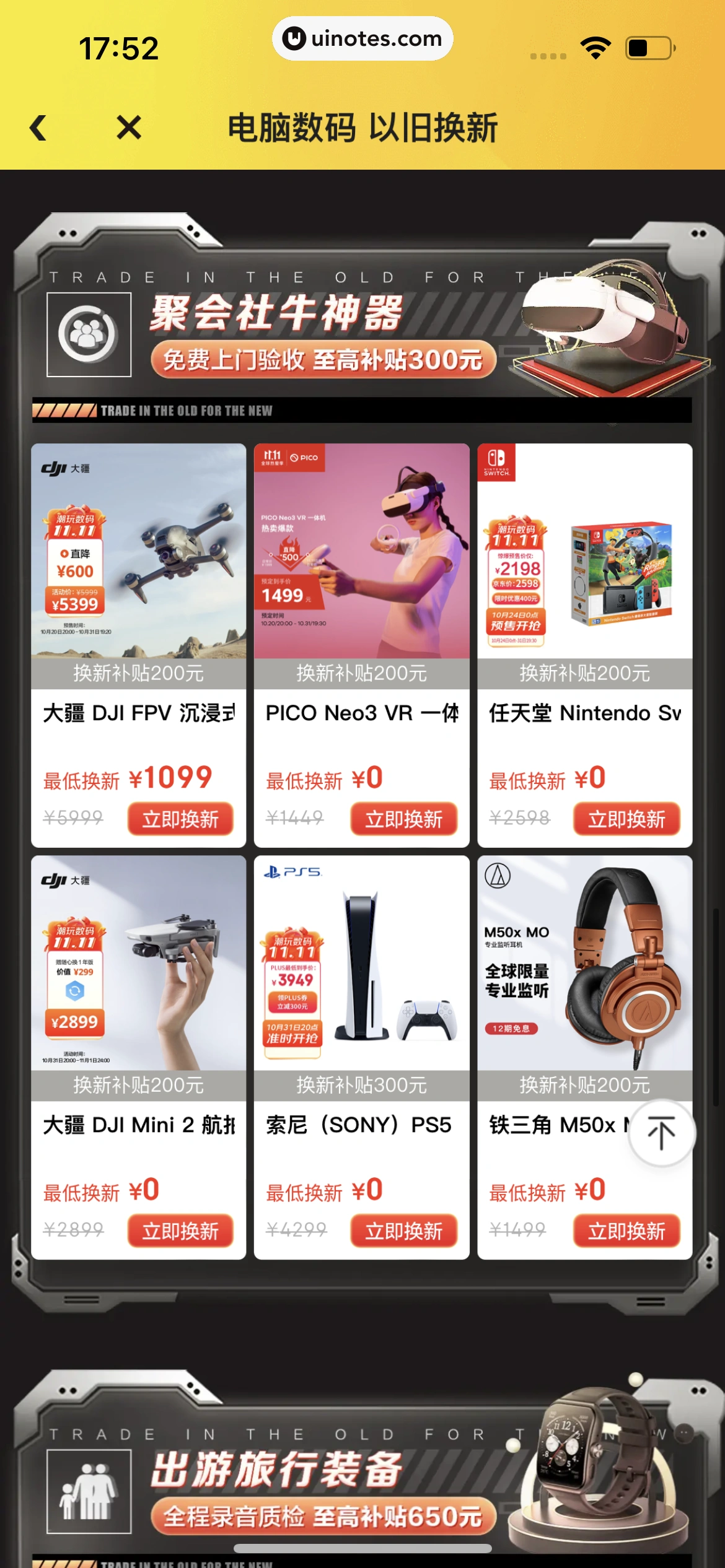Tap the close X to exit the page

click(x=128, y=128)
